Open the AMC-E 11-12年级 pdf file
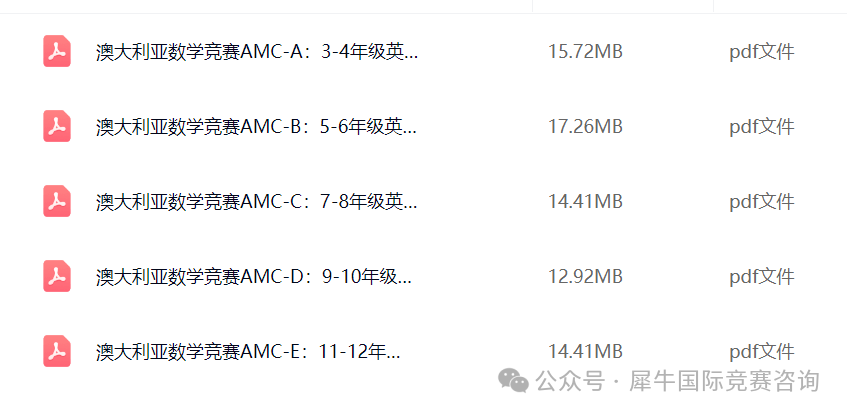 248,352
